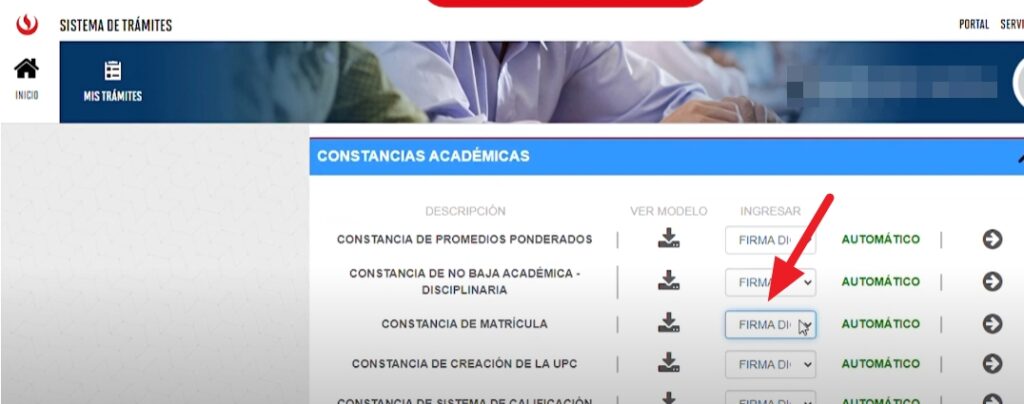Open signature dropdown for Constancia de Promedios Ponderados
The width and height of the screenshot is (1024, 404).
[770, 240]
